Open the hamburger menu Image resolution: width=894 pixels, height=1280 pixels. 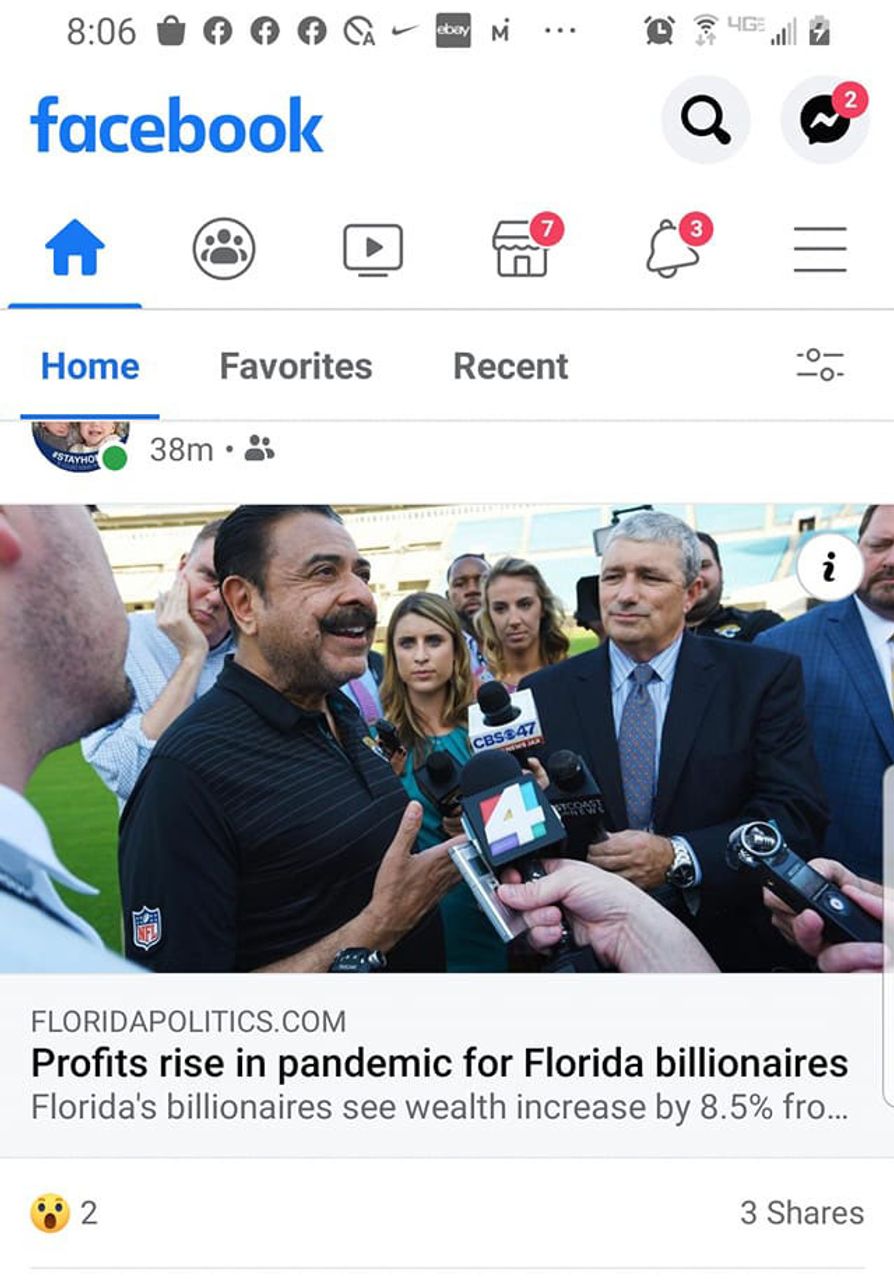point(820,249)
